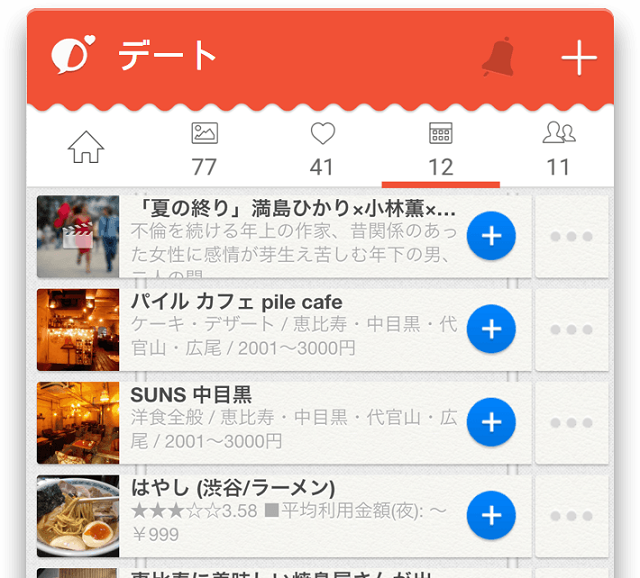Open the people tab showing 11

tap(558, 148)
